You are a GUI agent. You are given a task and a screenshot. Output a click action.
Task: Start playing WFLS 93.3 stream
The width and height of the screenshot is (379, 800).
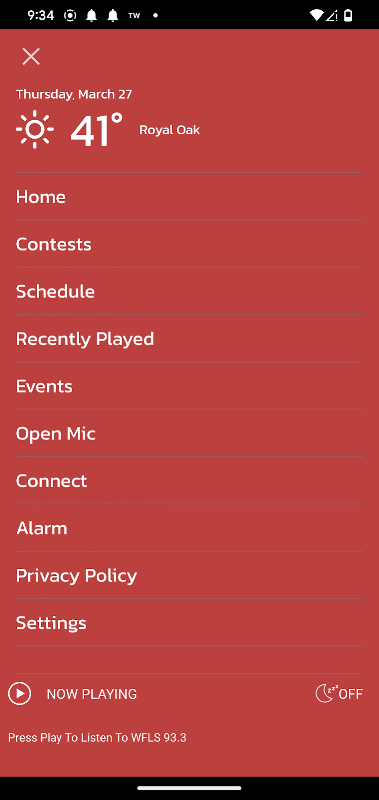point(19,694)
